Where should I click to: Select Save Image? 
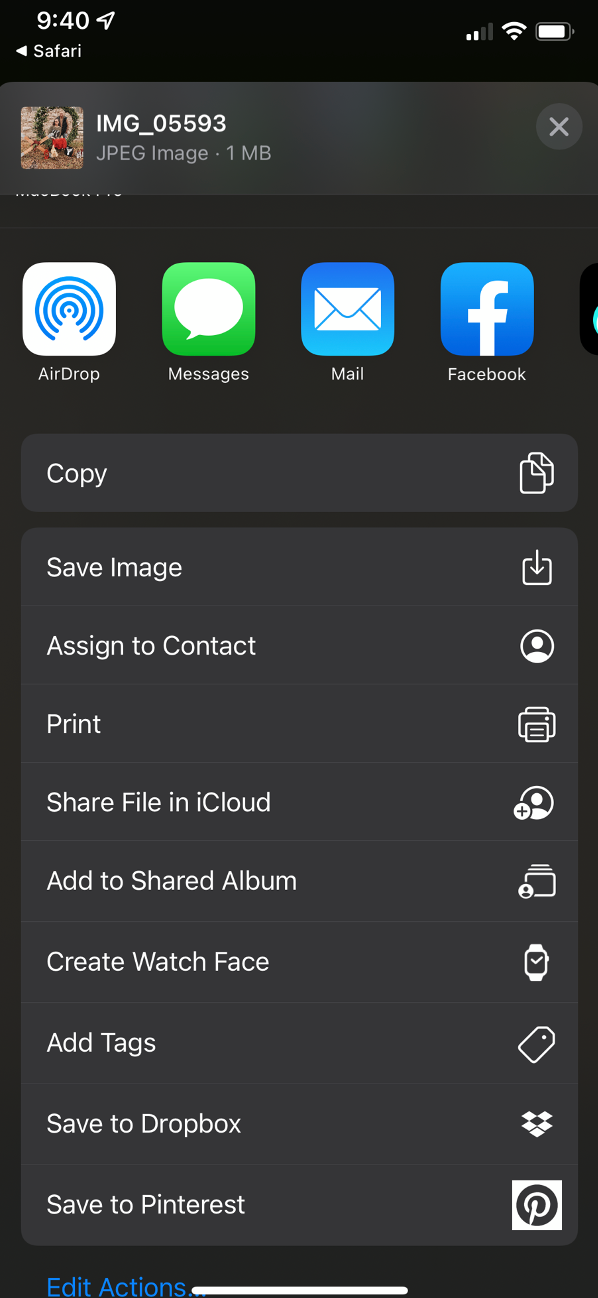click(300, 567)
